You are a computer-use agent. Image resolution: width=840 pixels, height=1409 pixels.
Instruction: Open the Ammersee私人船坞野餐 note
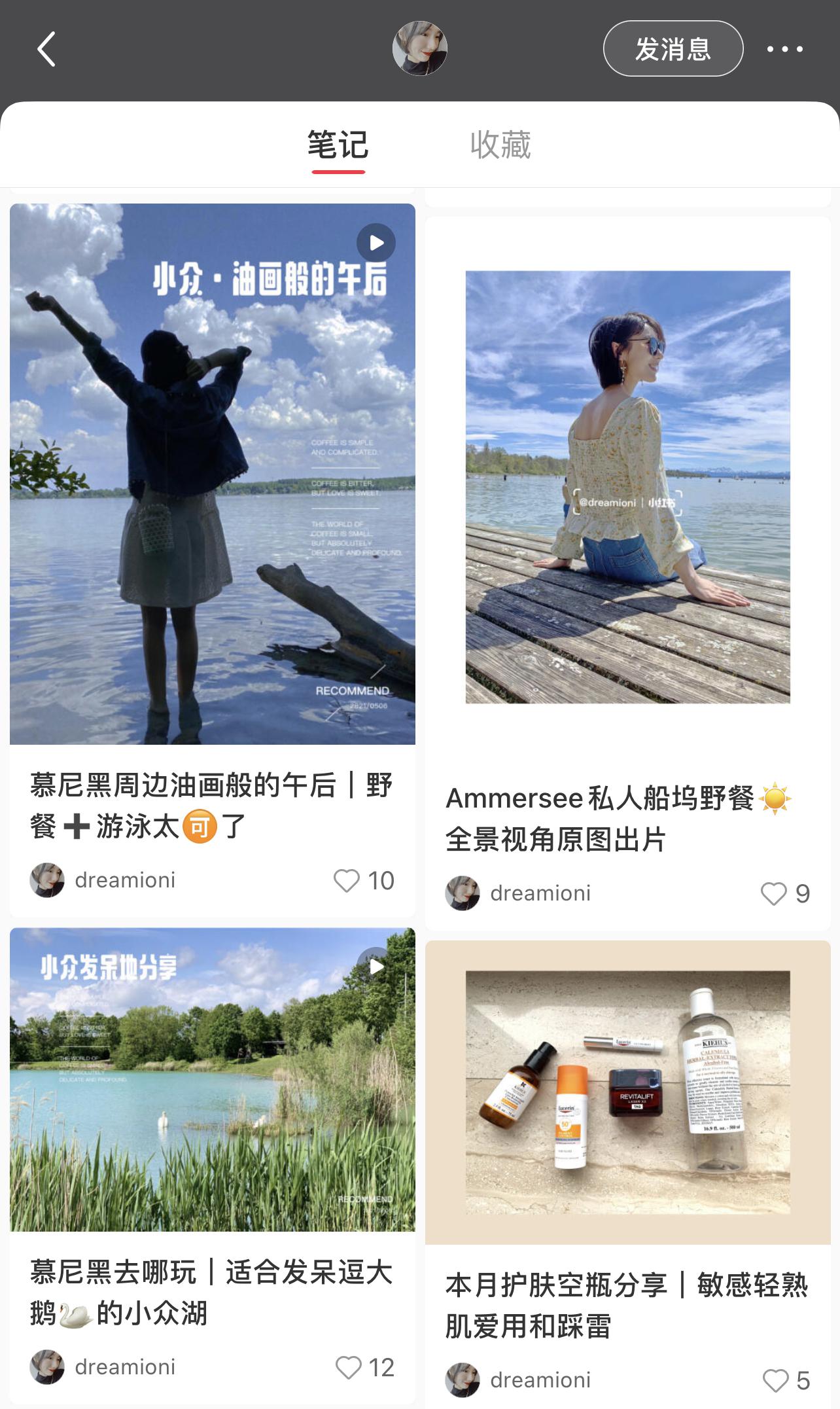point(628,487)
